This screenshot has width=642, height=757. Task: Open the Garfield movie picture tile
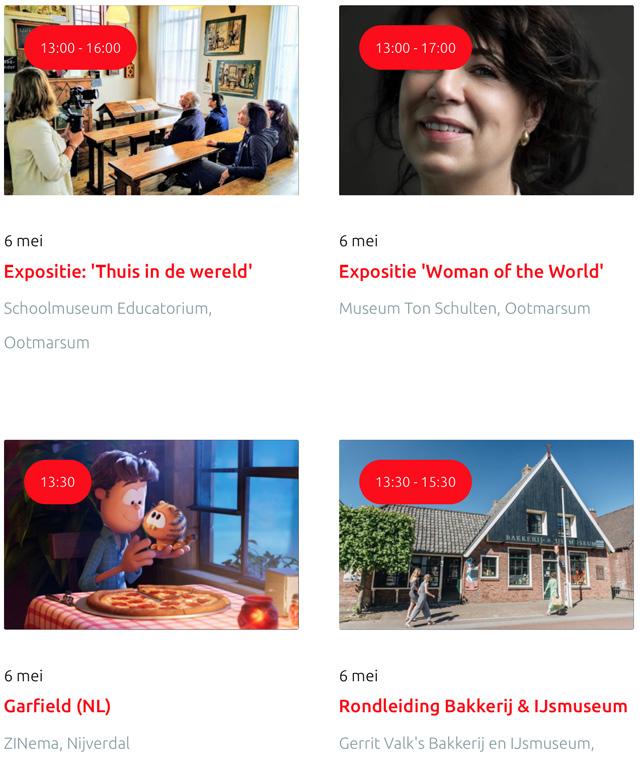tap(151, 534)
